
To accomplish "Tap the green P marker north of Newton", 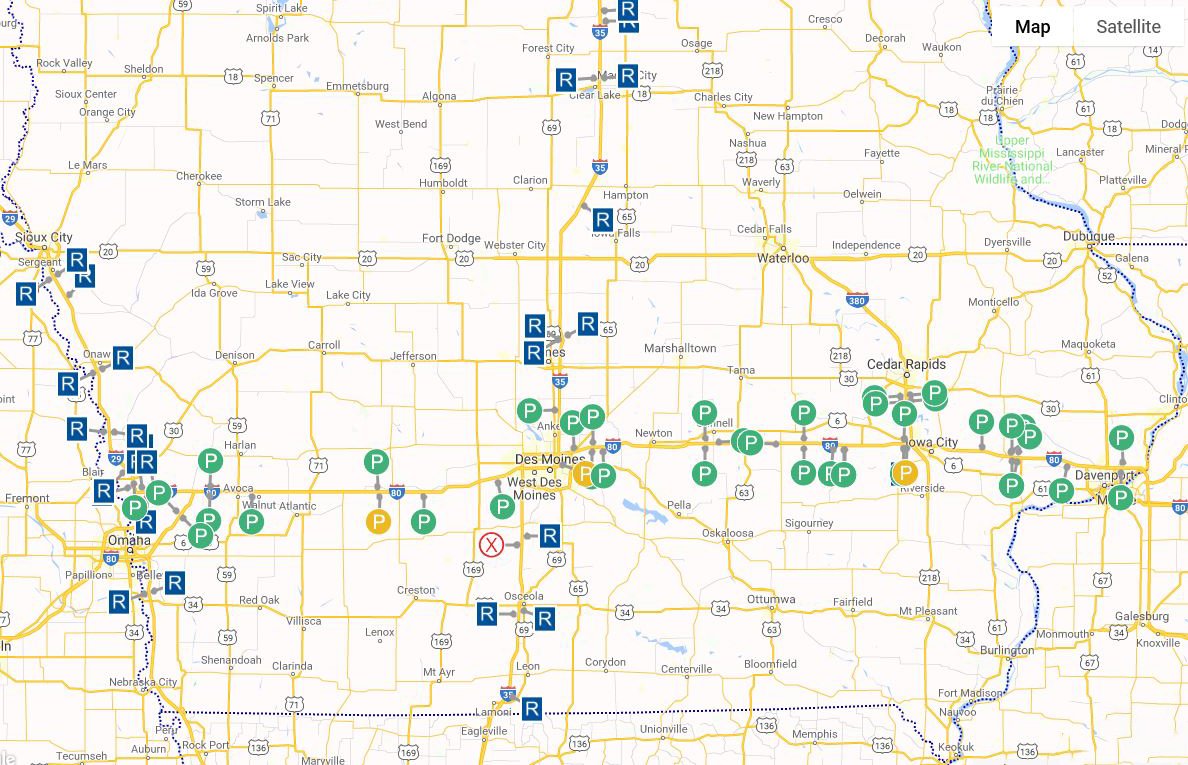I will point(705,414).
